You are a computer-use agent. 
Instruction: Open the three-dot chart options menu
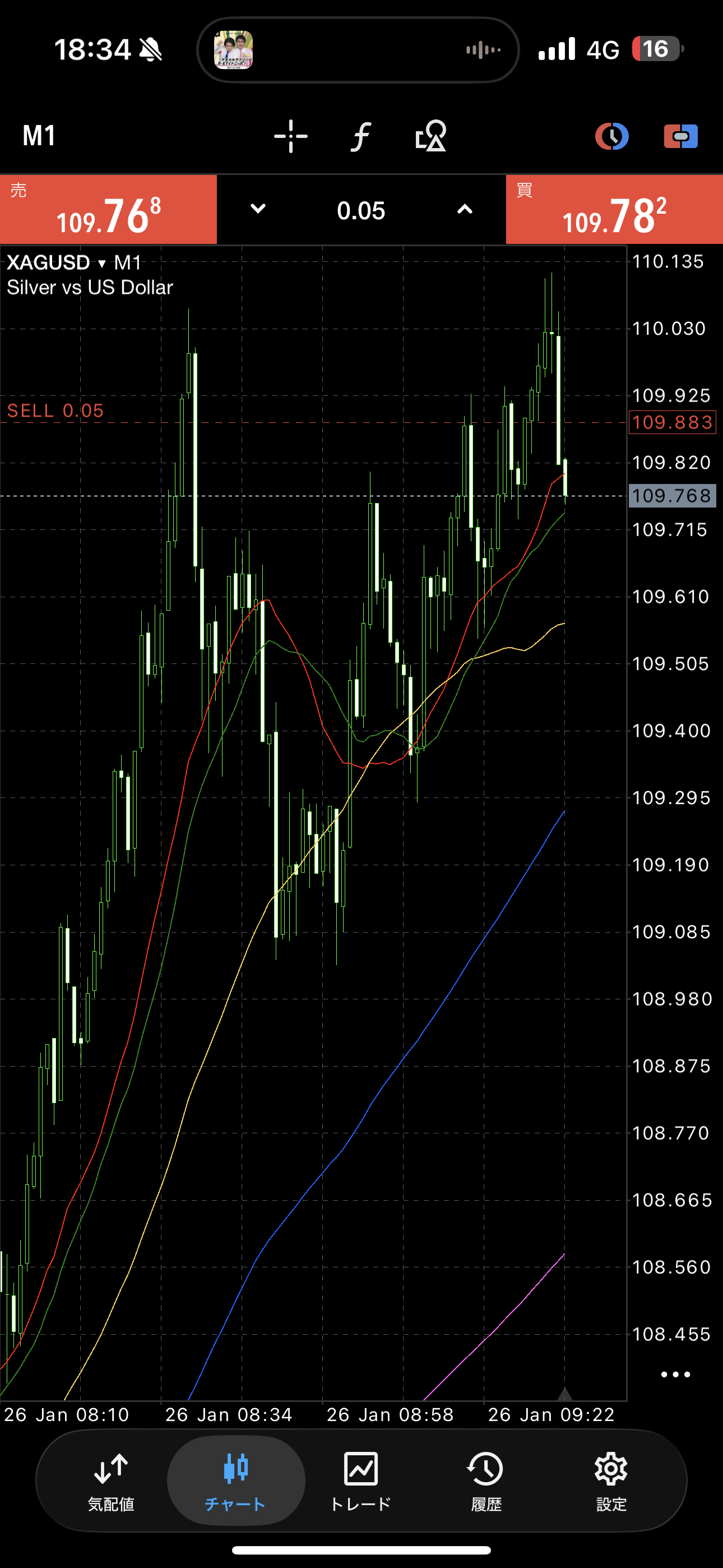tap(675, 1375)
